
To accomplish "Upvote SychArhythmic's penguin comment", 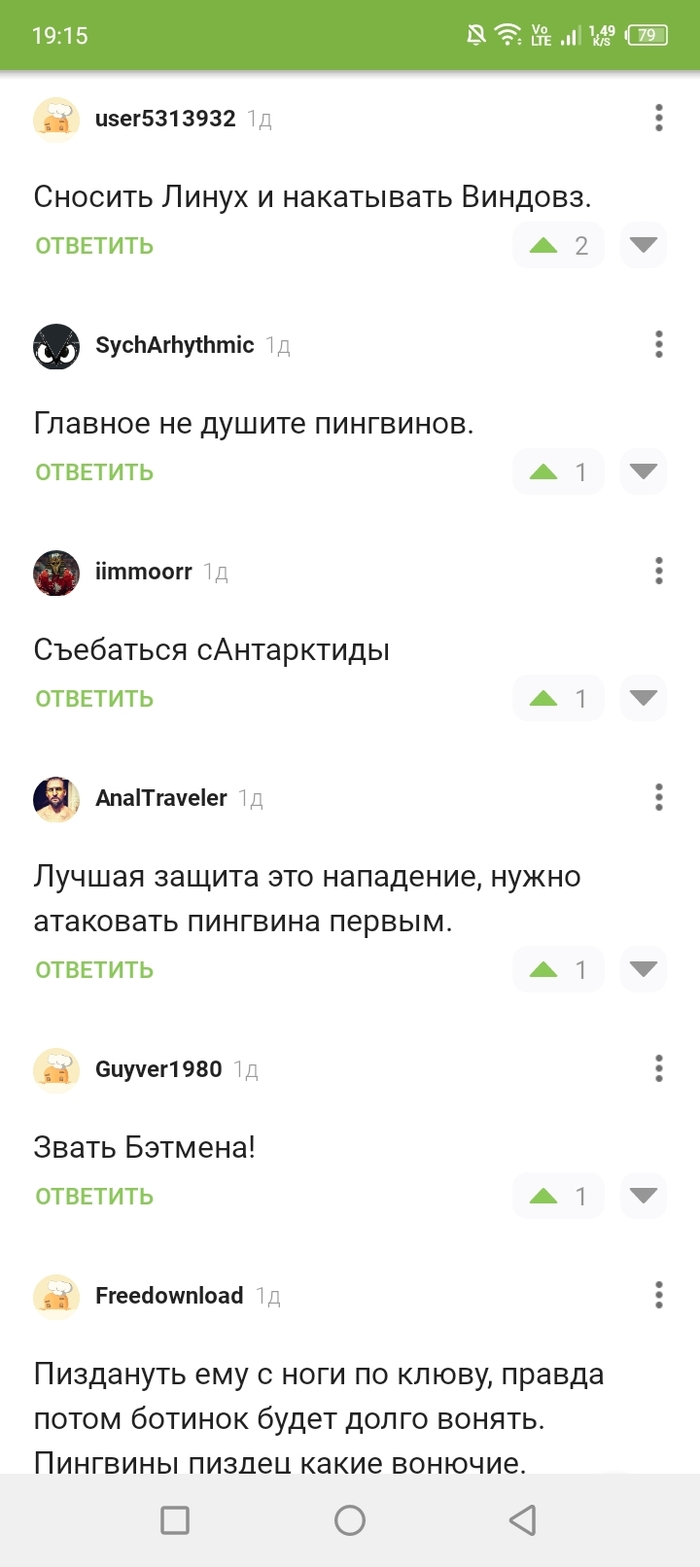I will 543,472.
